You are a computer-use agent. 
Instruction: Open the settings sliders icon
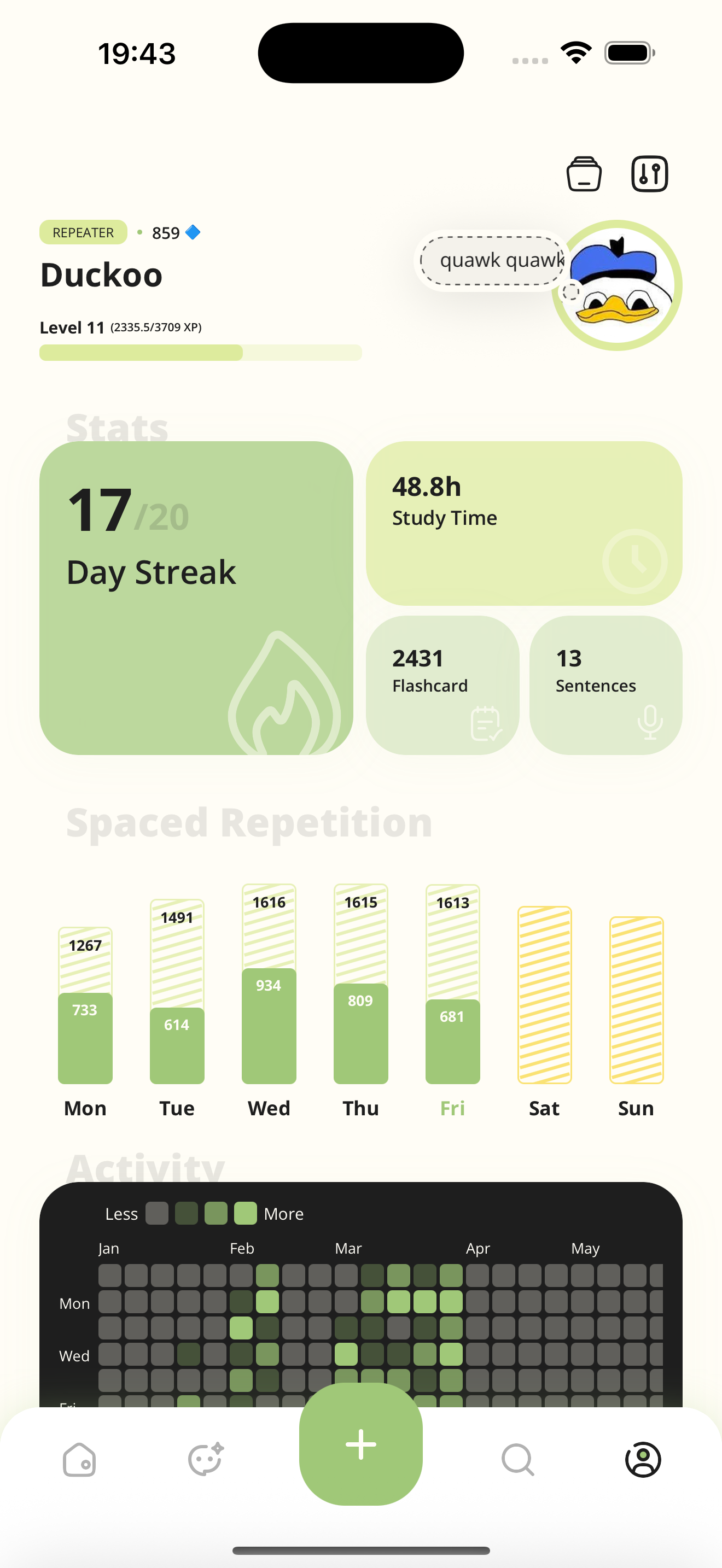[649, 174]
